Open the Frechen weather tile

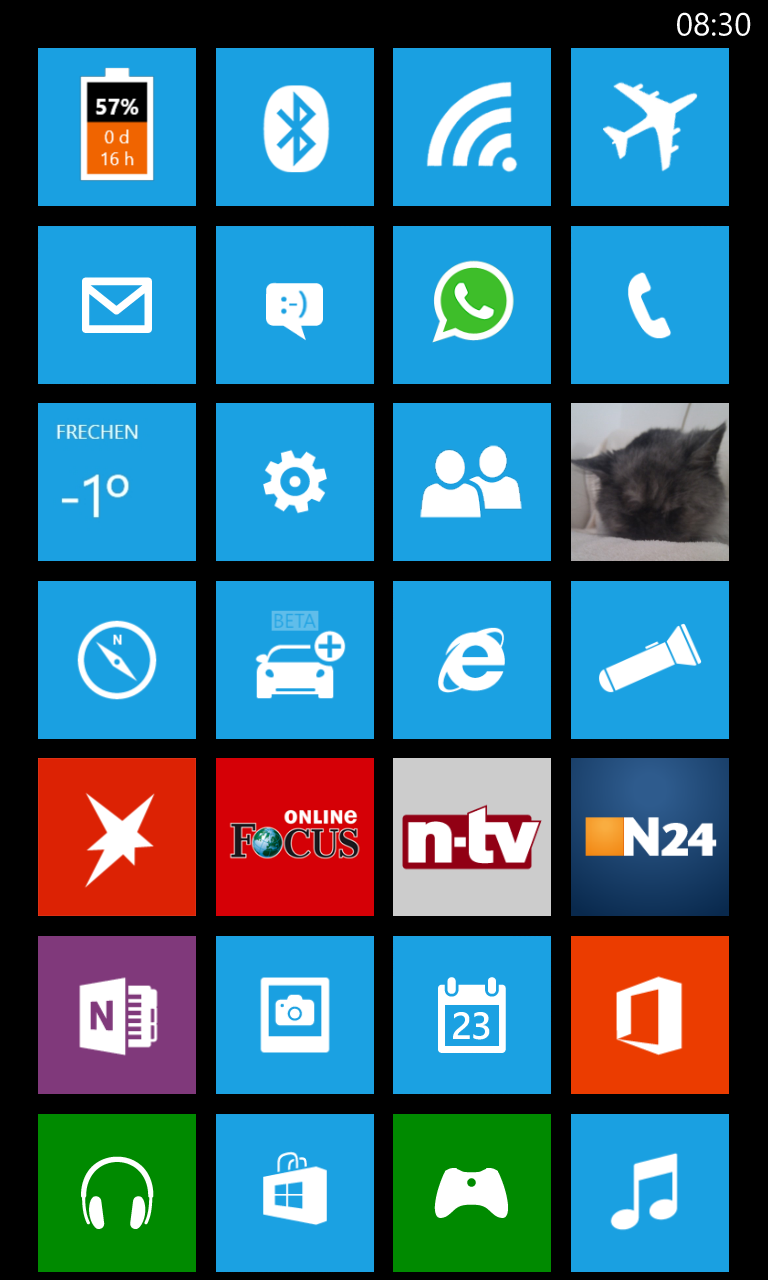point(117,482)
